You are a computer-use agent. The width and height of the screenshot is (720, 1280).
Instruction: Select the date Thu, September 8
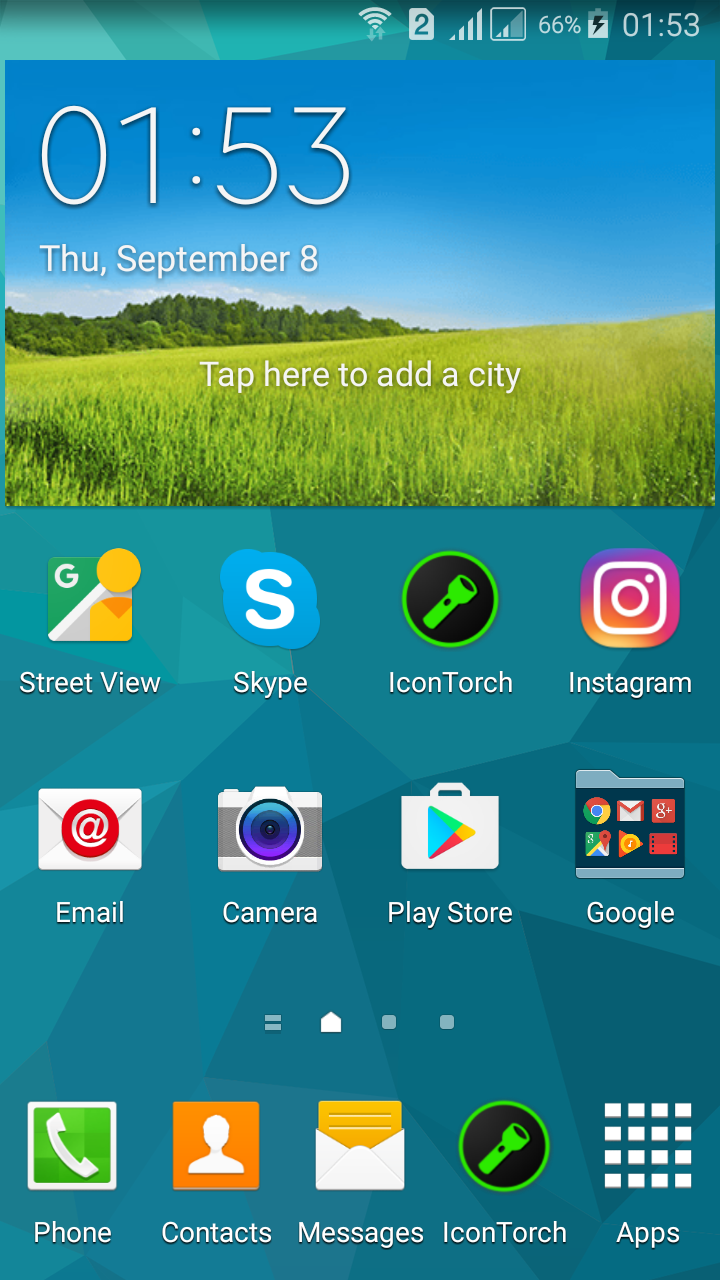(180, 258)
